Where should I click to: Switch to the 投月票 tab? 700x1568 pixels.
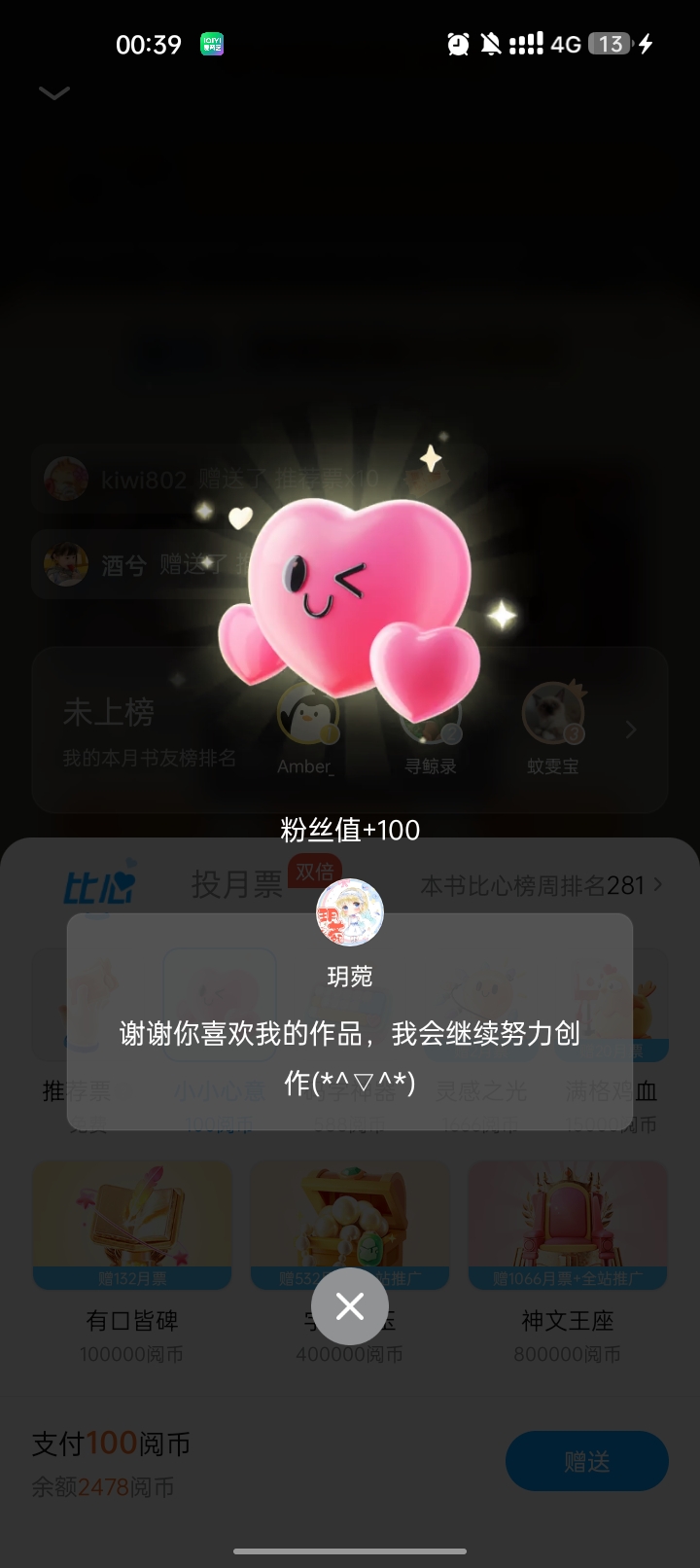coord(237,884)
